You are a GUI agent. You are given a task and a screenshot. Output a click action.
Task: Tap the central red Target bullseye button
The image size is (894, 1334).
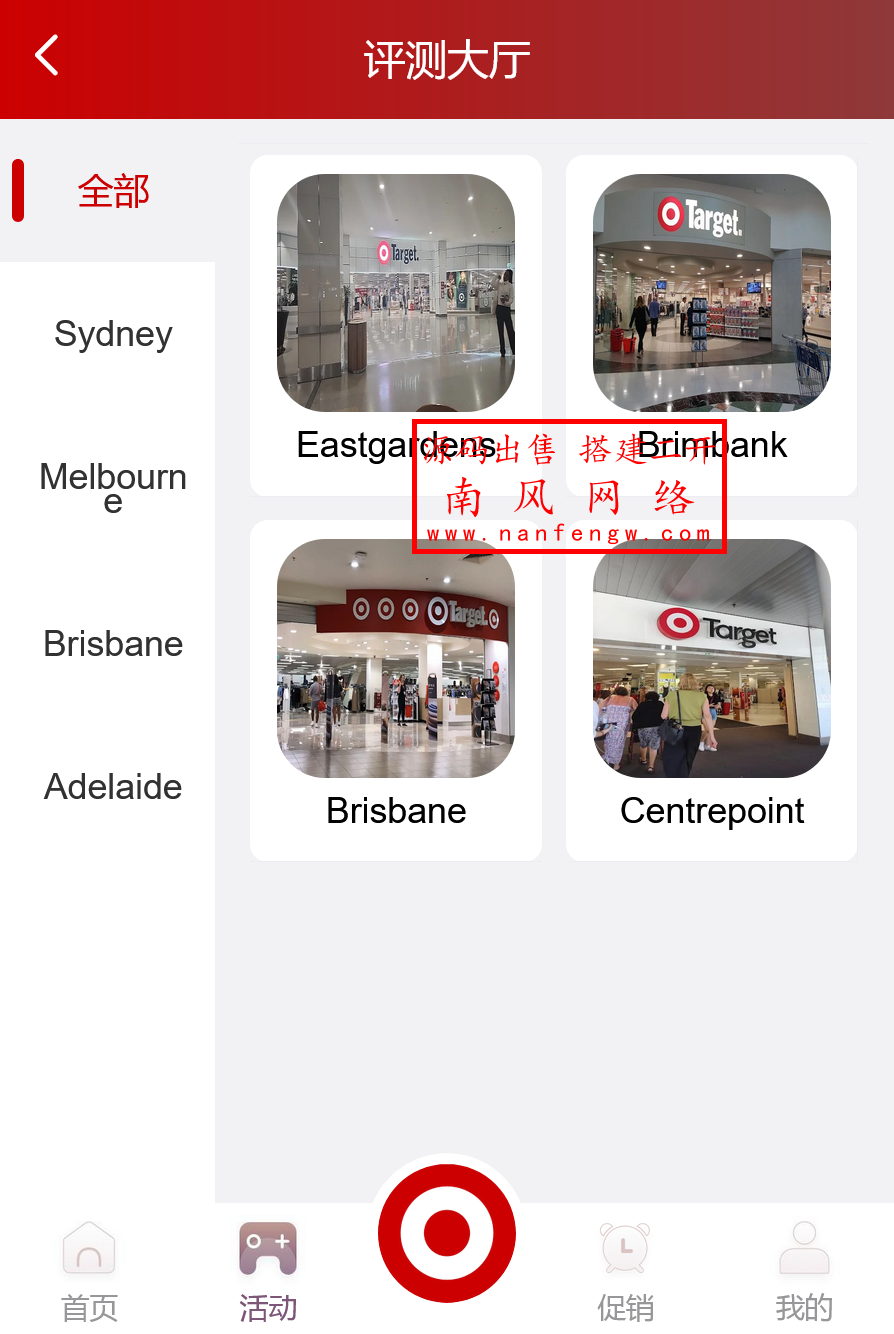point(446,1232)
